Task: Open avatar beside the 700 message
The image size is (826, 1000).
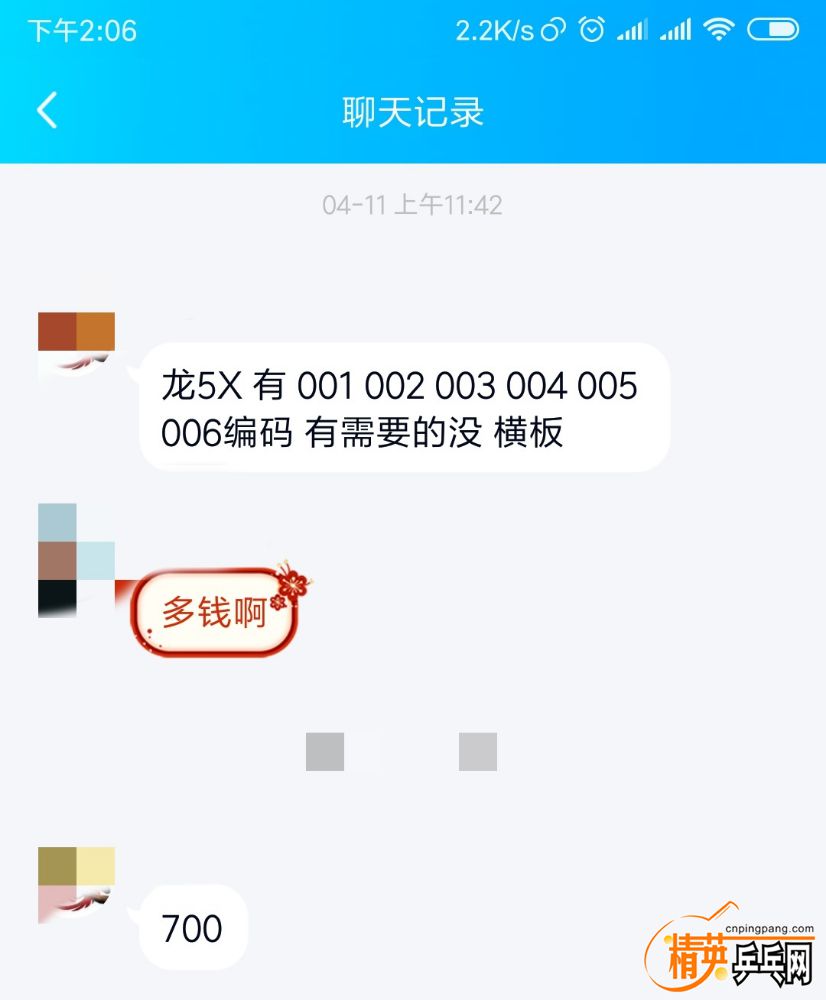Action: pos(76,884)
